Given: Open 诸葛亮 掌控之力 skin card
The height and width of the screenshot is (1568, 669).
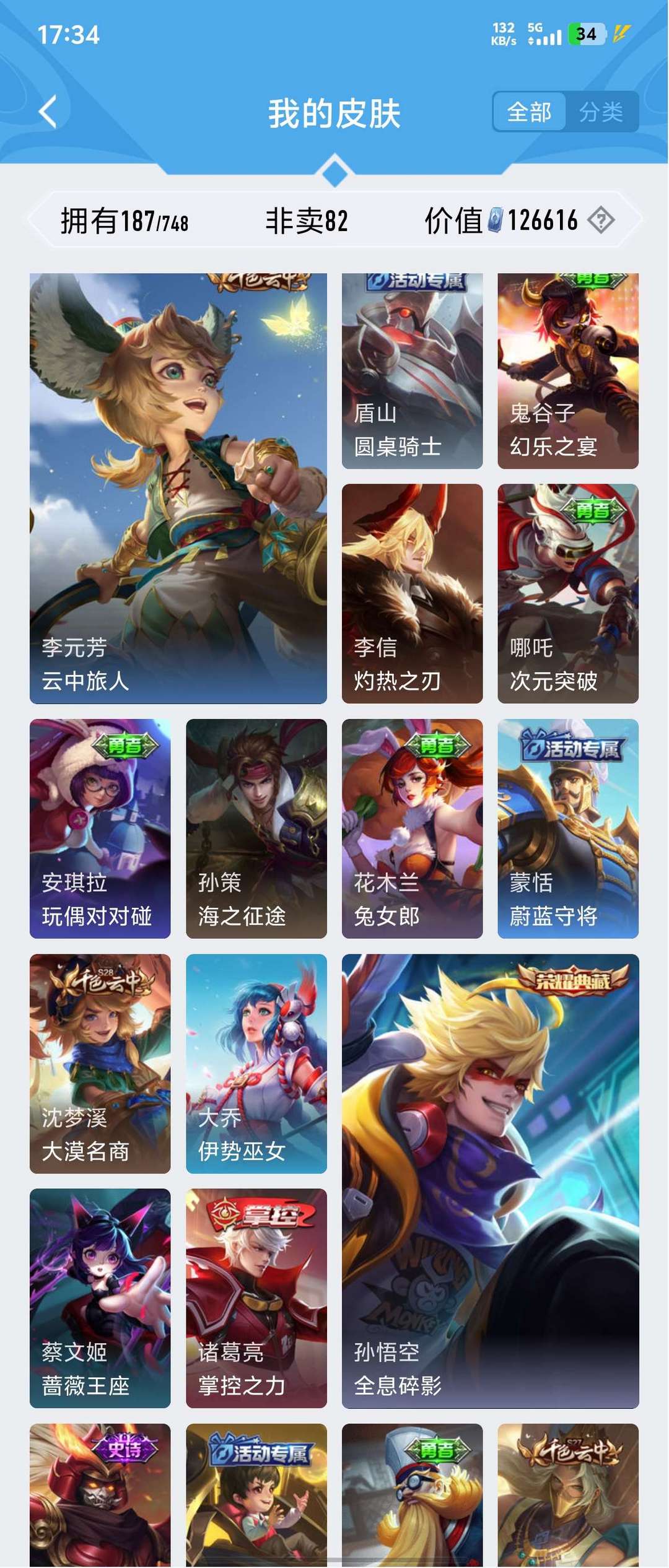Looking at the screenshot, I should 256,1298.
